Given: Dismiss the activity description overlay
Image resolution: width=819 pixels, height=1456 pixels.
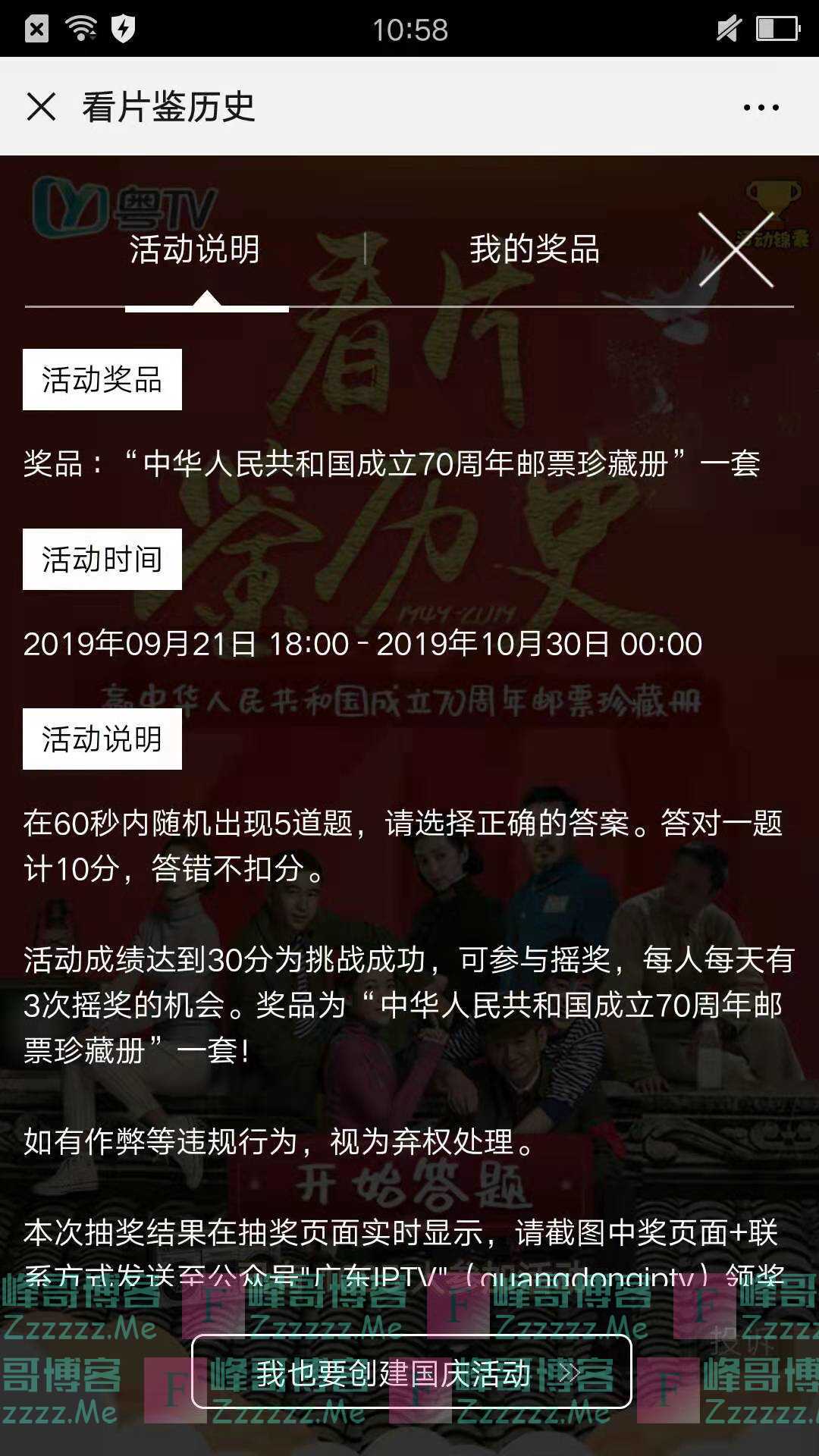Looking at the screenshot, I should click(736, 249).
